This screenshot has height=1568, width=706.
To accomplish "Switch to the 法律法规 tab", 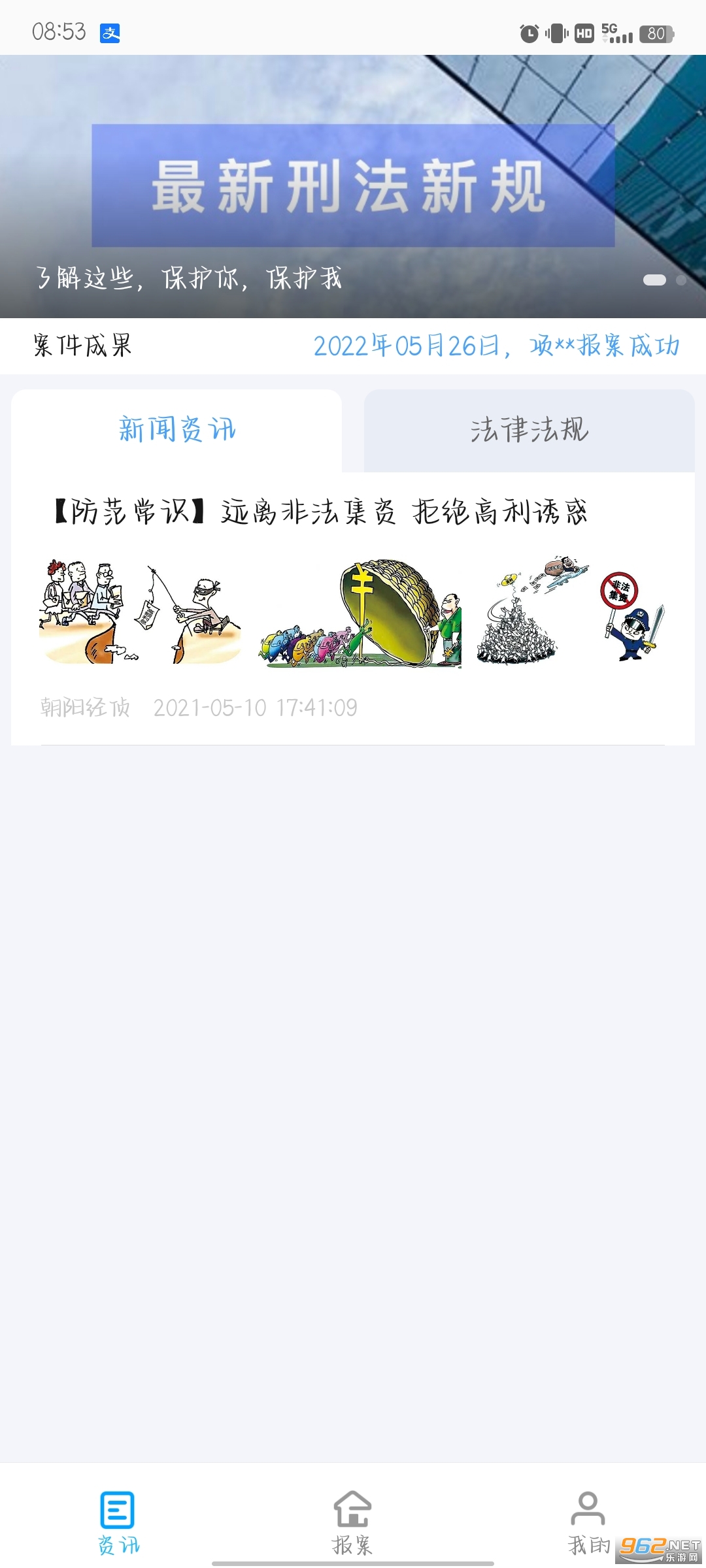I will tap(529, 430).
